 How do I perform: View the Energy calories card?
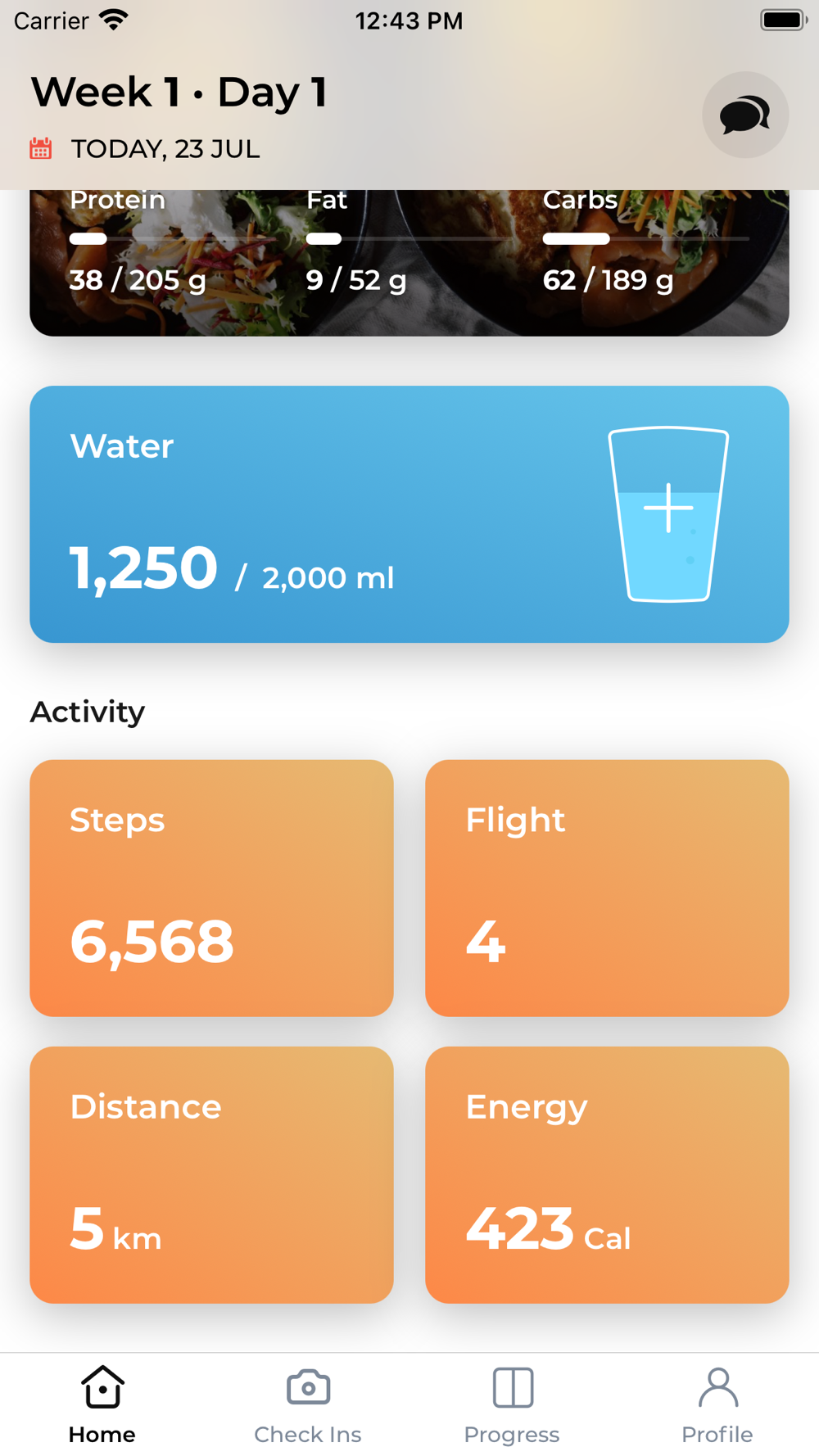point(607,1174)
